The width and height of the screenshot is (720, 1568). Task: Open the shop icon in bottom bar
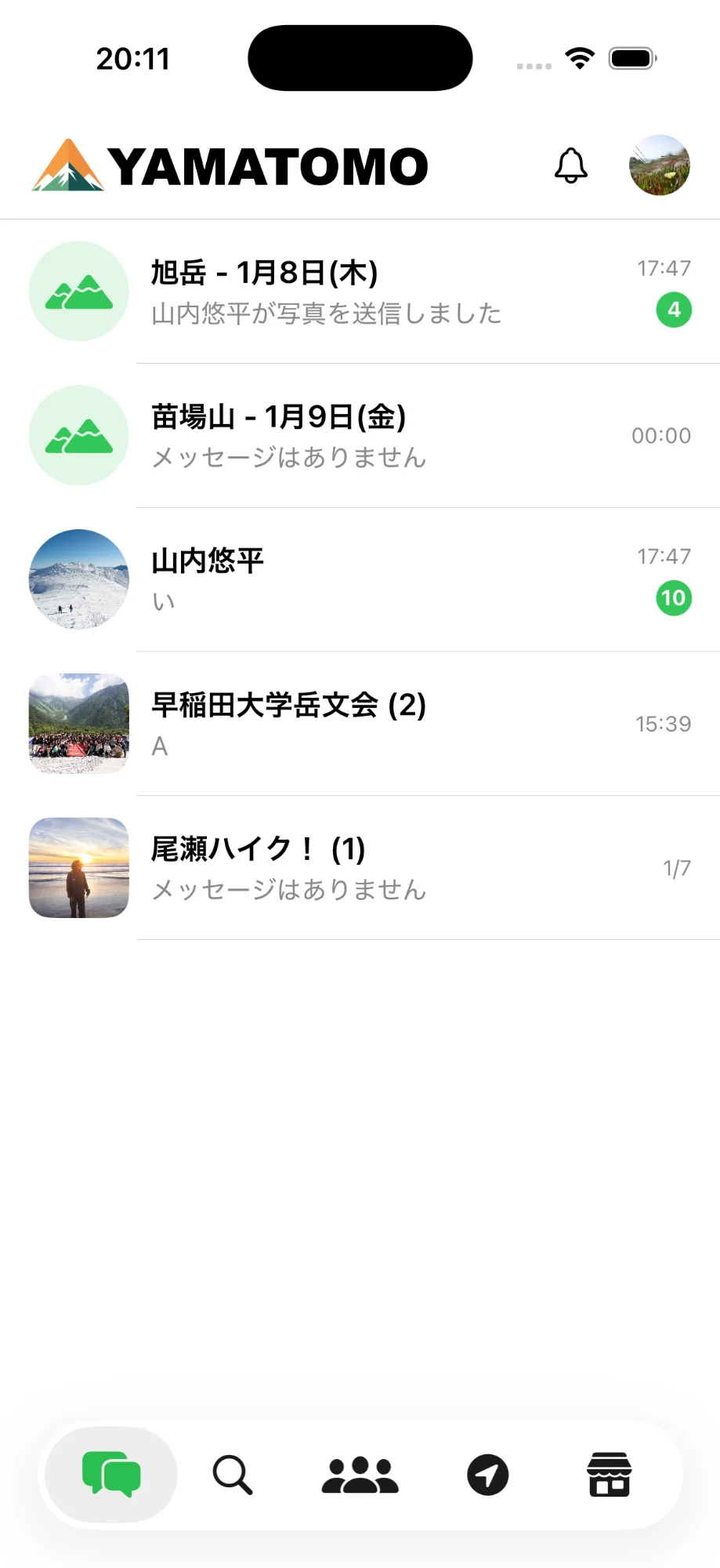[611, 1475]
